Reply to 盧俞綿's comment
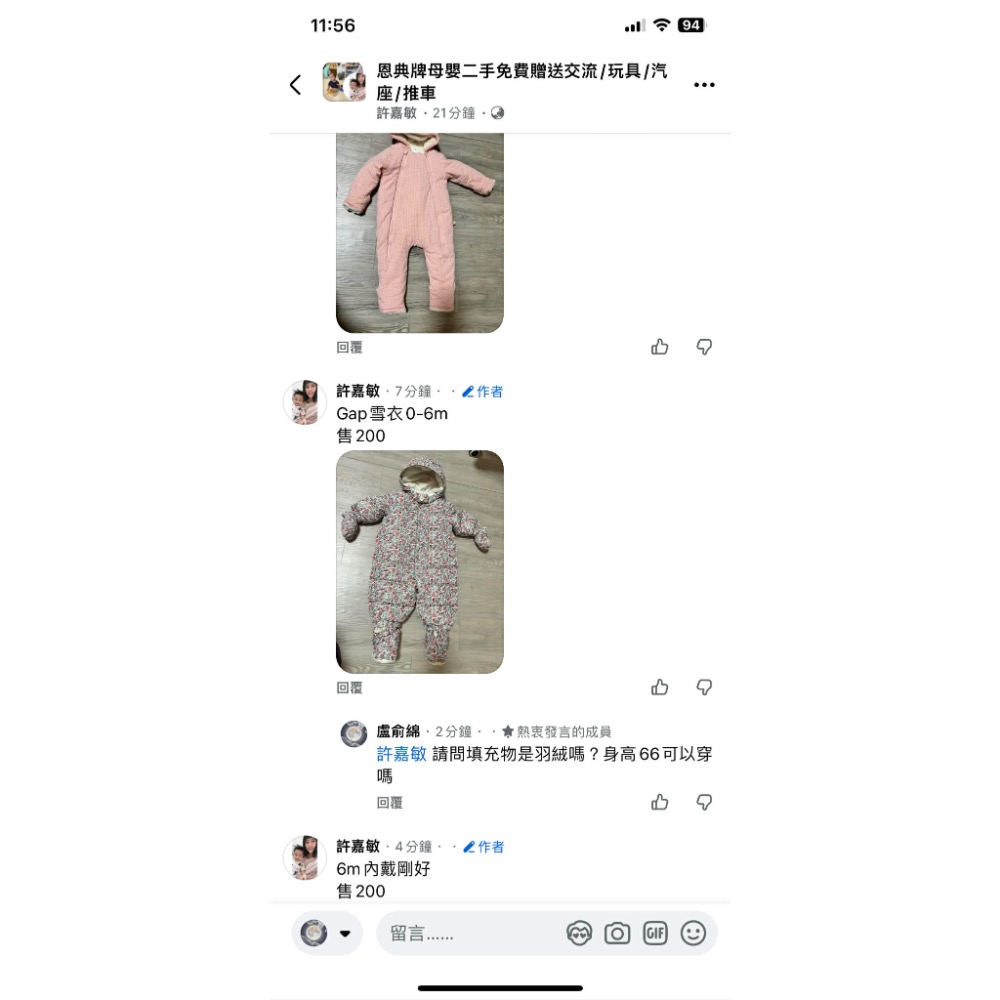Screen dimensions: 1000x1000 pos(389,802)
